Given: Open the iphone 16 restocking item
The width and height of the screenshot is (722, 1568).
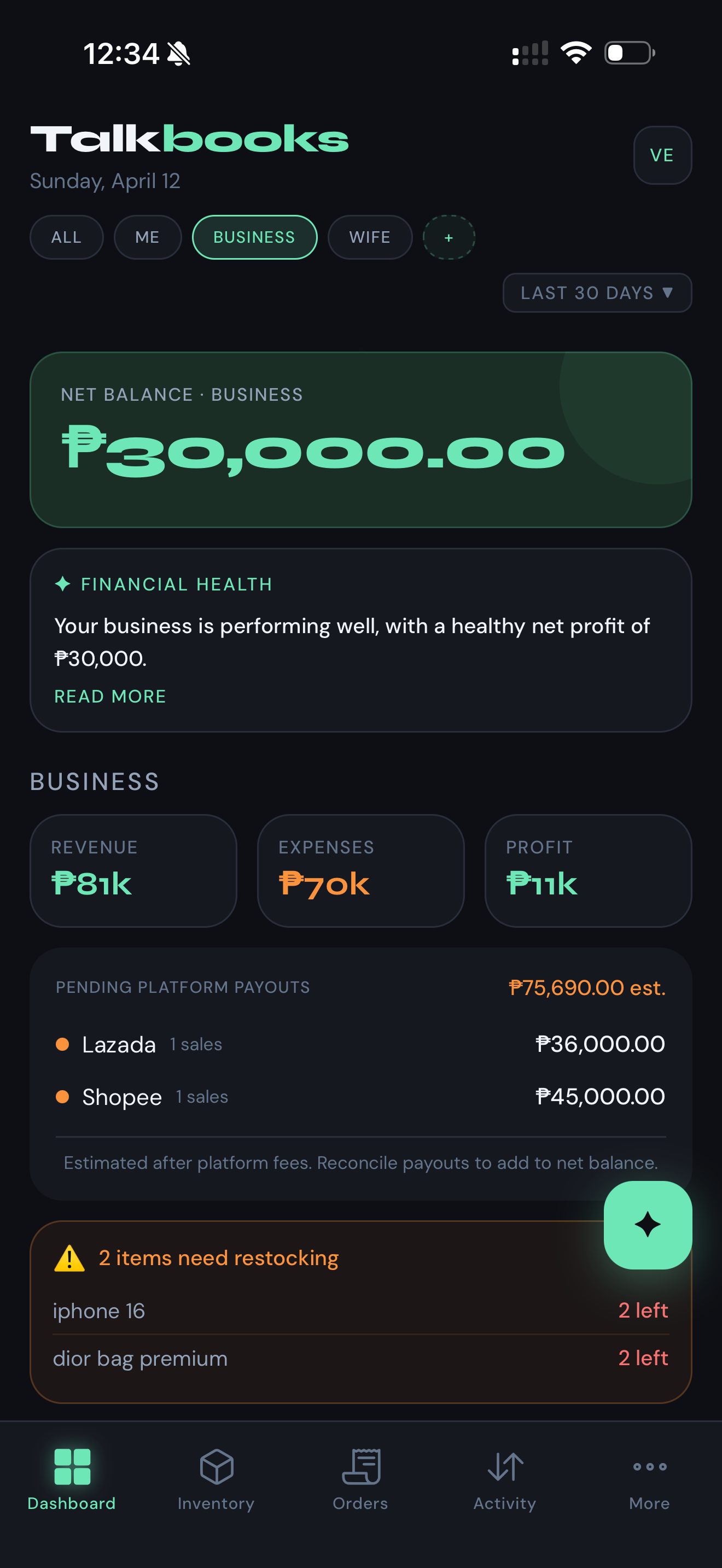Looking at the screenshot, I should pyautogui.click(x=361, y=1310).
